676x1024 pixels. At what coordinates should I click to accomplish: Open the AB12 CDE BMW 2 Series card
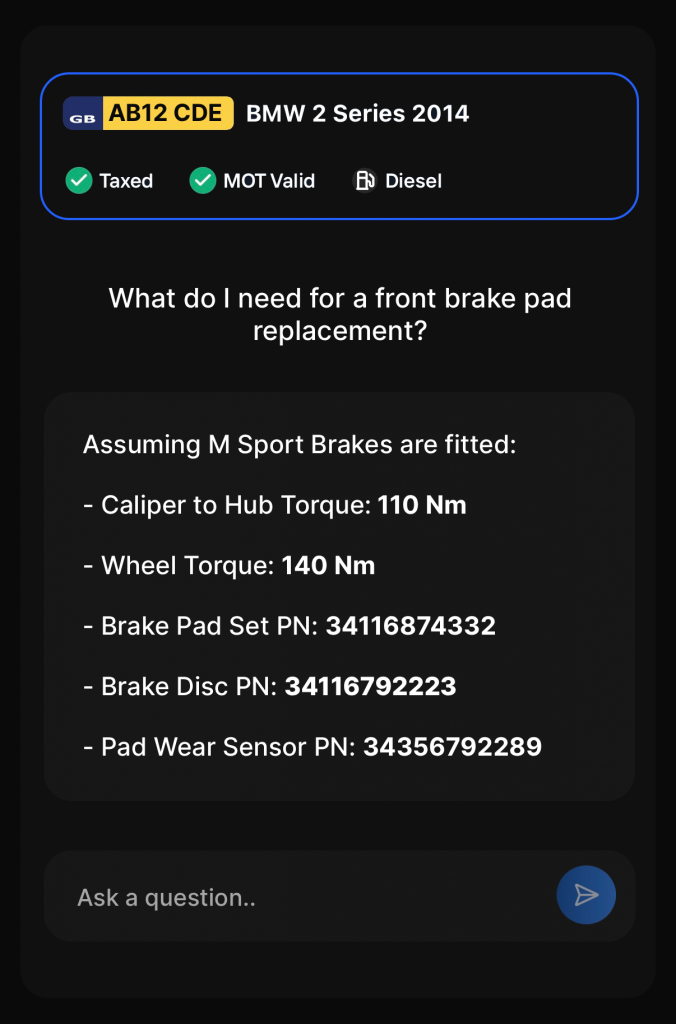click(x=339, y=146)
